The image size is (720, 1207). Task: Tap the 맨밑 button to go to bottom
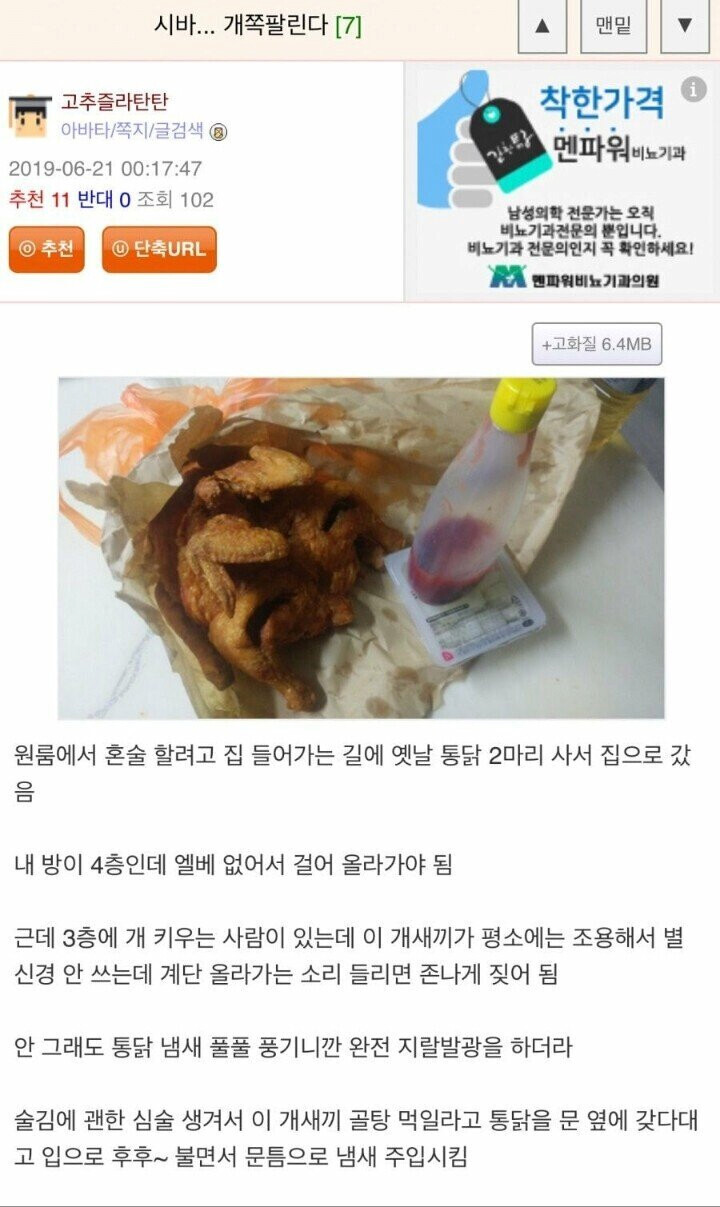613,26
